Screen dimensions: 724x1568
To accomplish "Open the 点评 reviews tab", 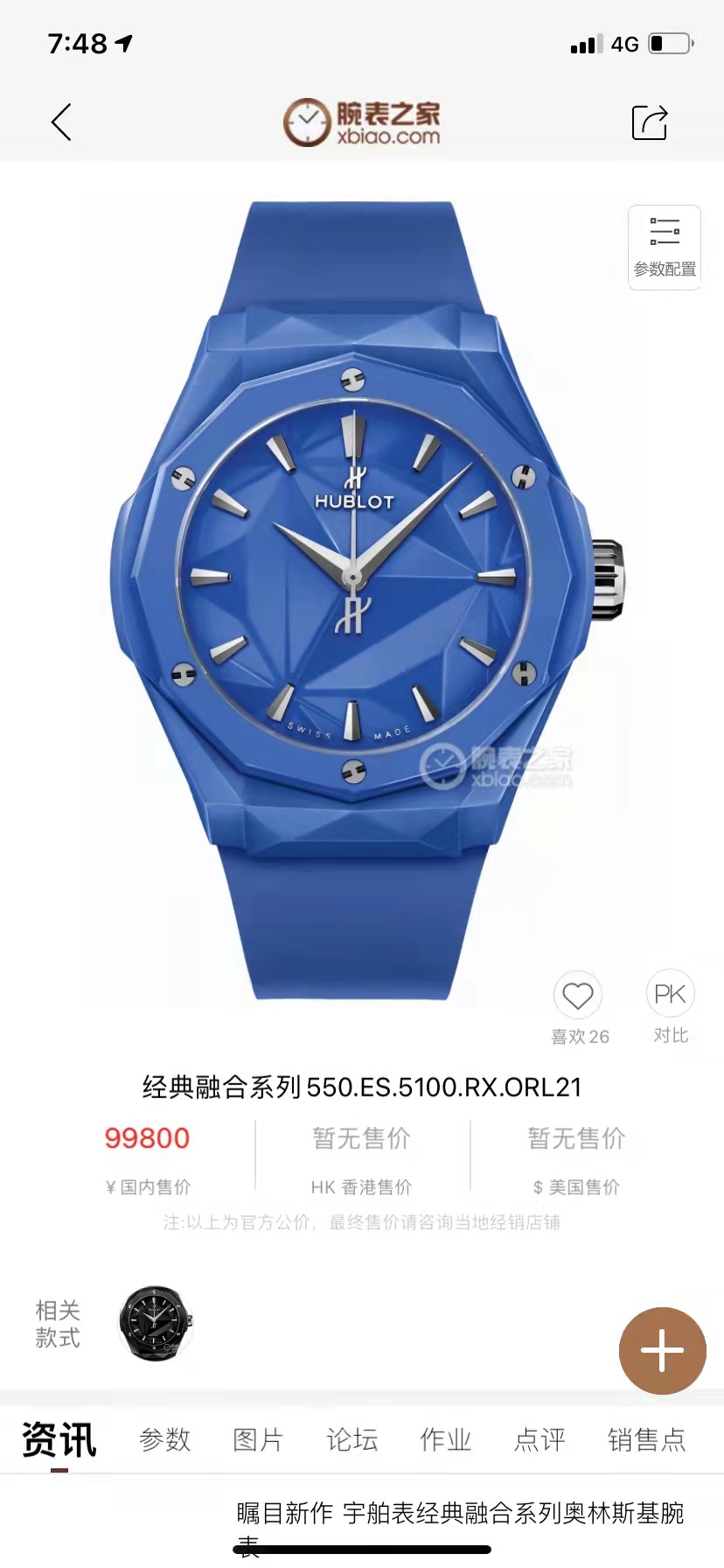I will tap(540, 1438).
